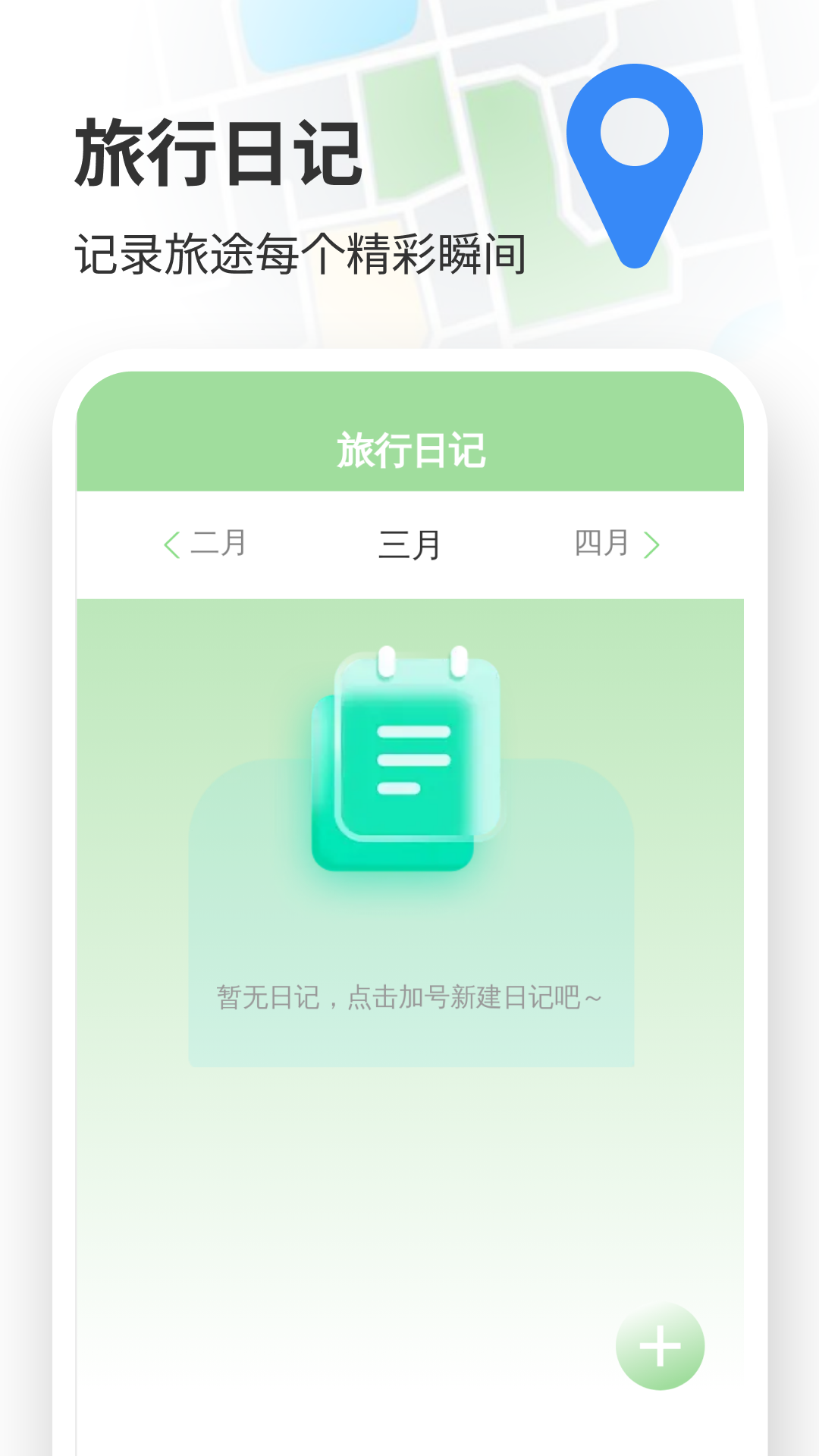Image resolution: width=819 pixels, height=1456 pixels.
Task: Select the current 三月 tab
Action: (409, 543)
